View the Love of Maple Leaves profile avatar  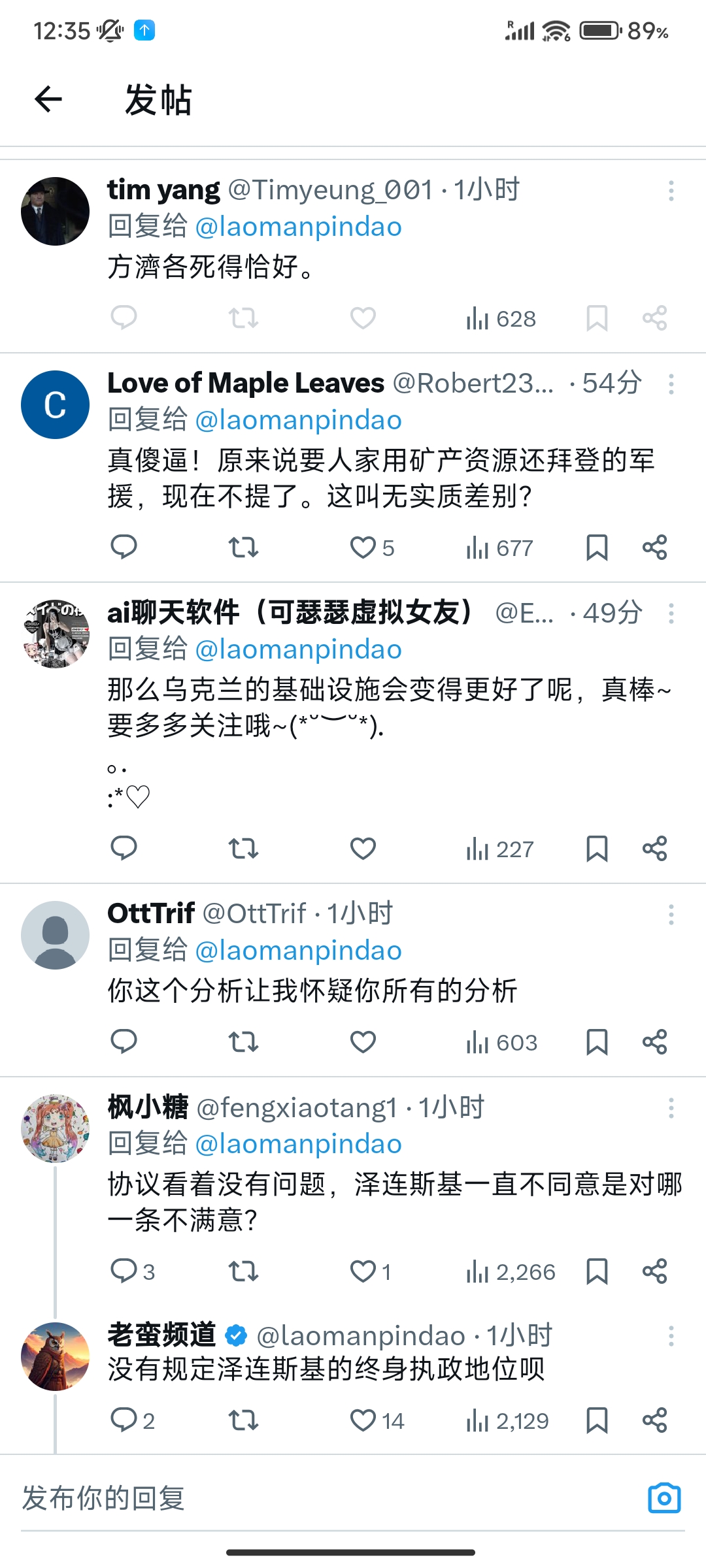(x=55, y=404)
